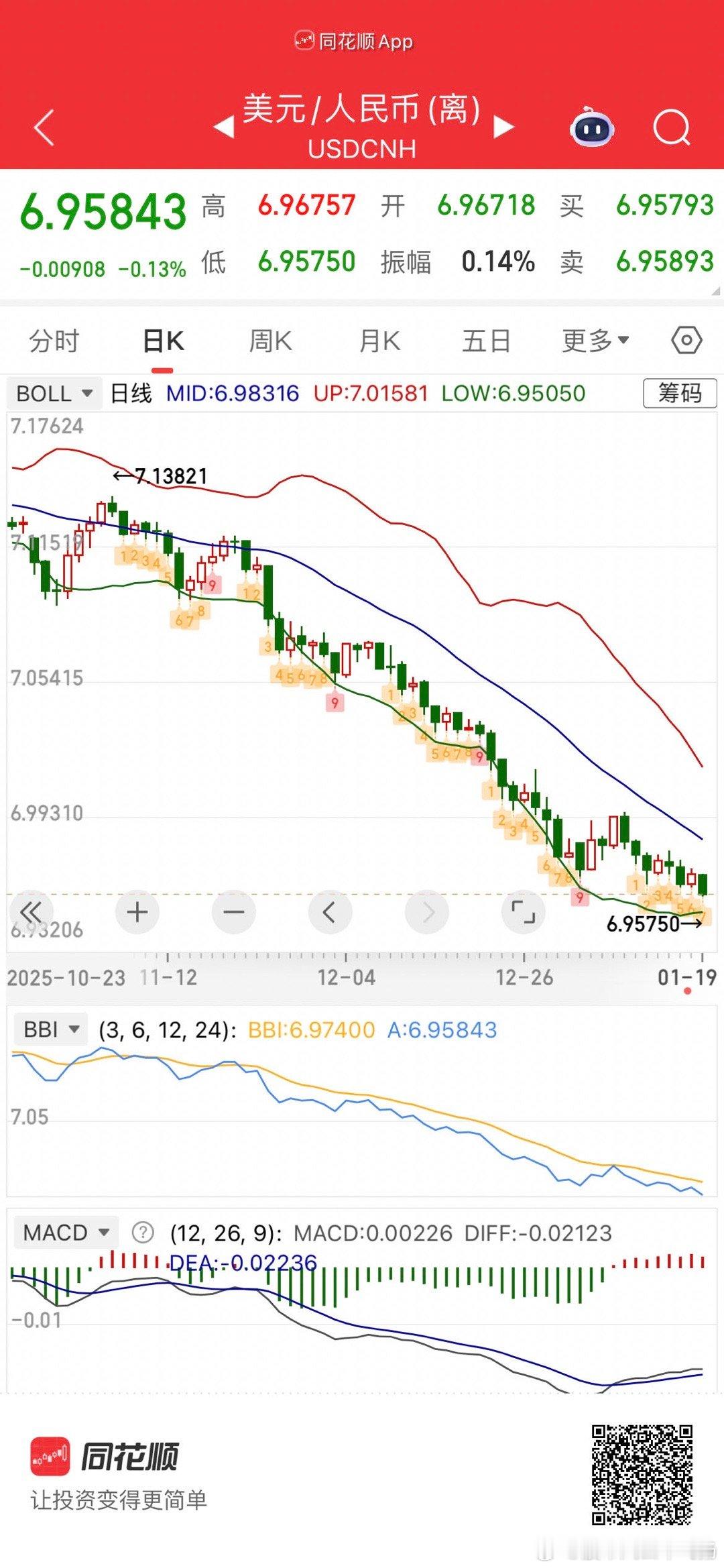Zoom in using the plus icon
Viewport: 724px width, 1568px height.
[x=137, y=912]
